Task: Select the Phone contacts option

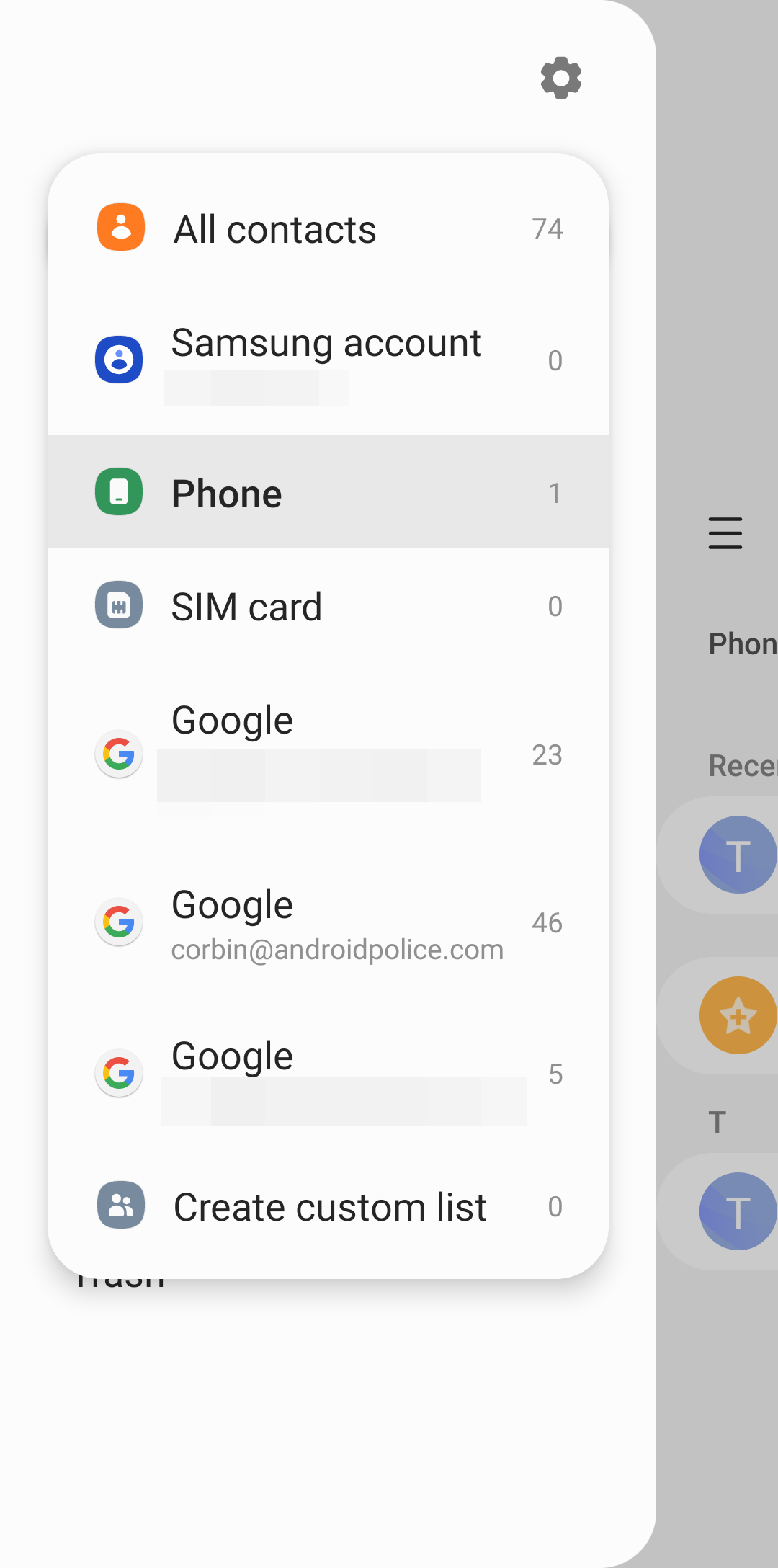Action: 328,493
